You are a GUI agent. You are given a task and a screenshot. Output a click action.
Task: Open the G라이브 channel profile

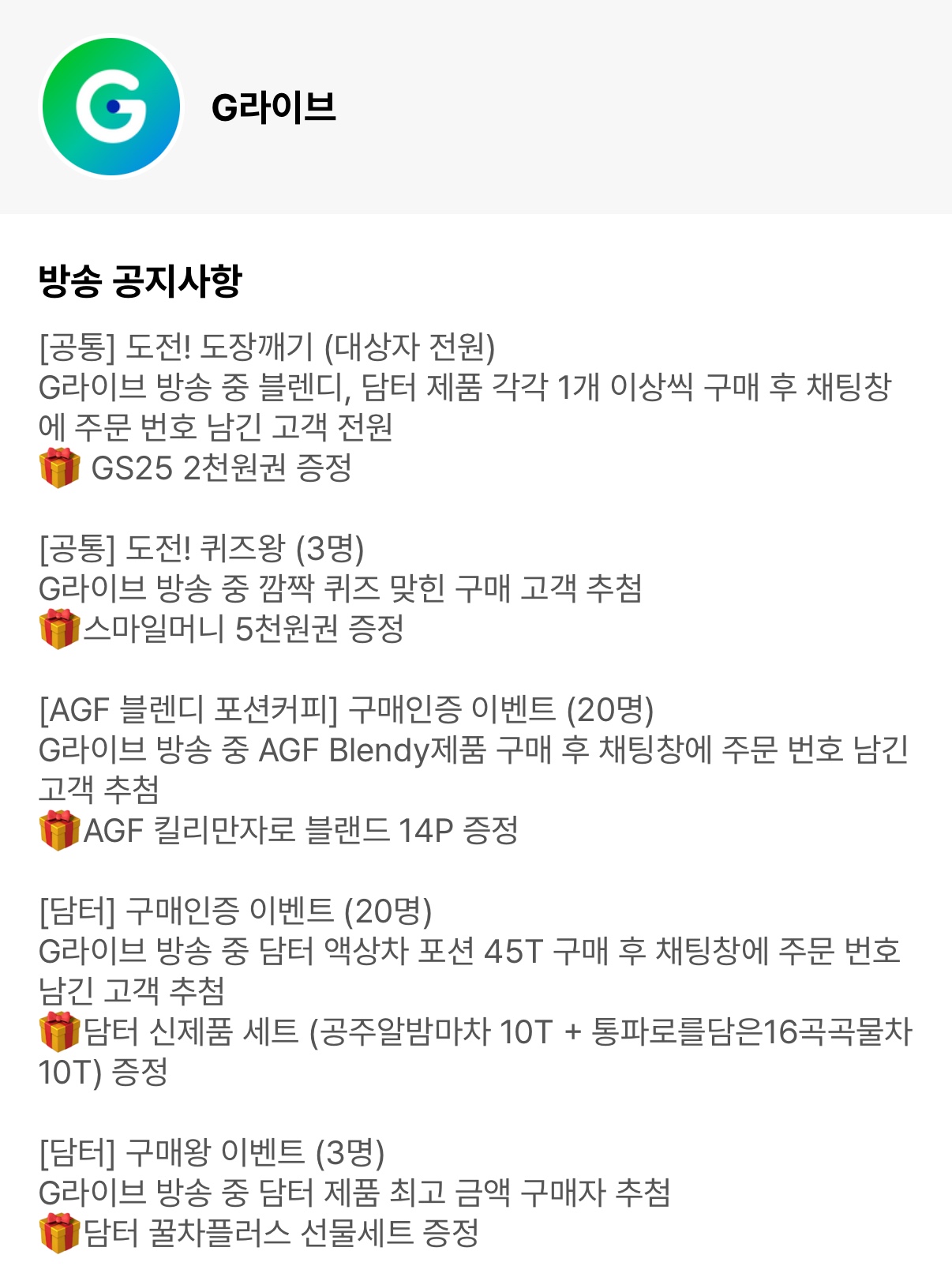(111, 107)
